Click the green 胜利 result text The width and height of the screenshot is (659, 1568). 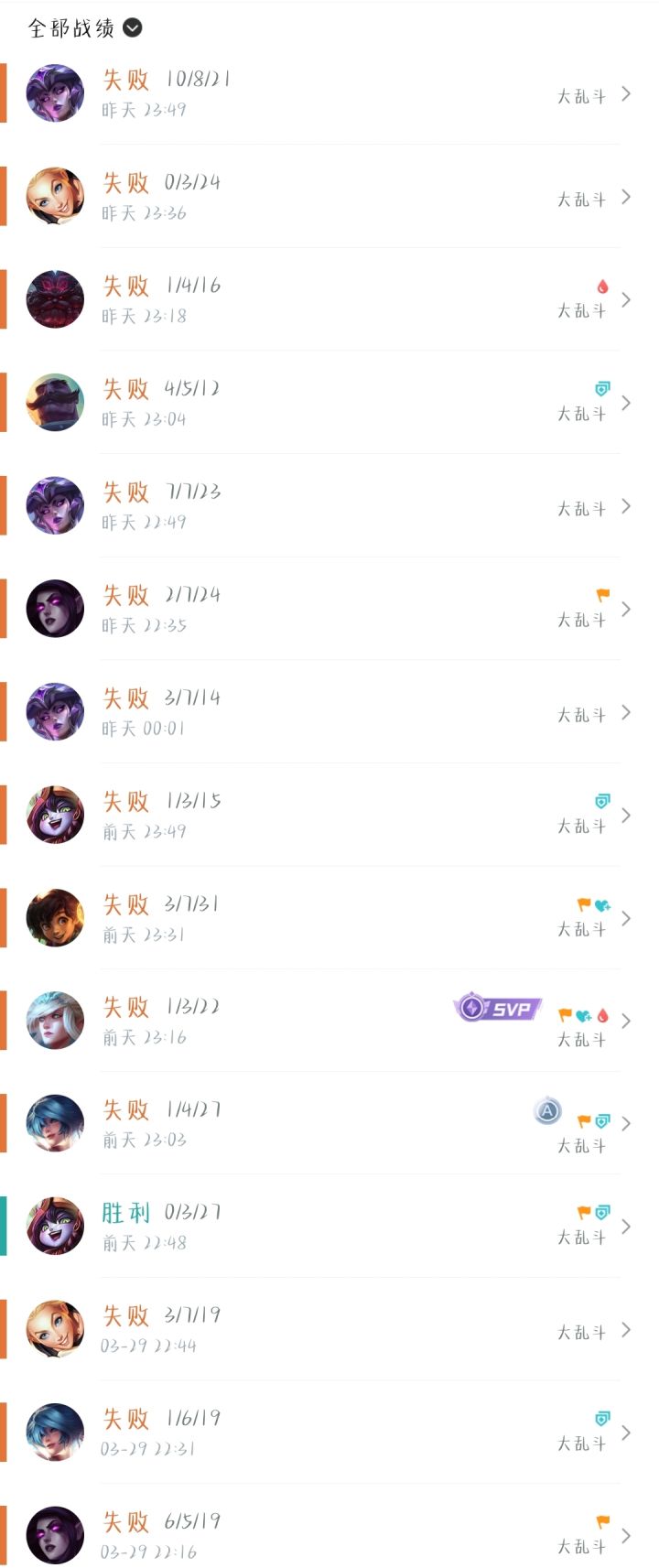(125, 1211)
